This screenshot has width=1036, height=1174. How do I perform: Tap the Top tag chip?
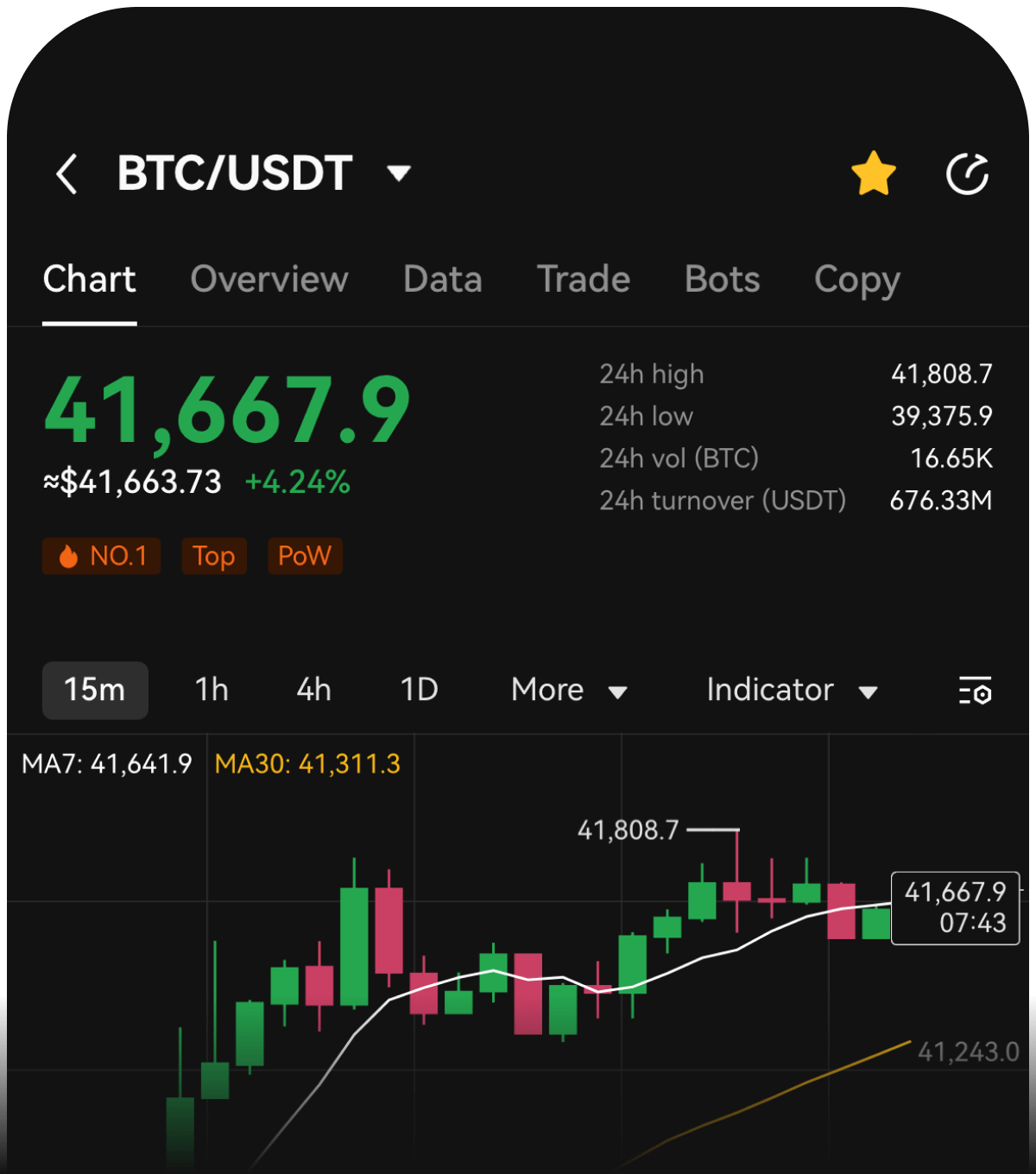214,556
